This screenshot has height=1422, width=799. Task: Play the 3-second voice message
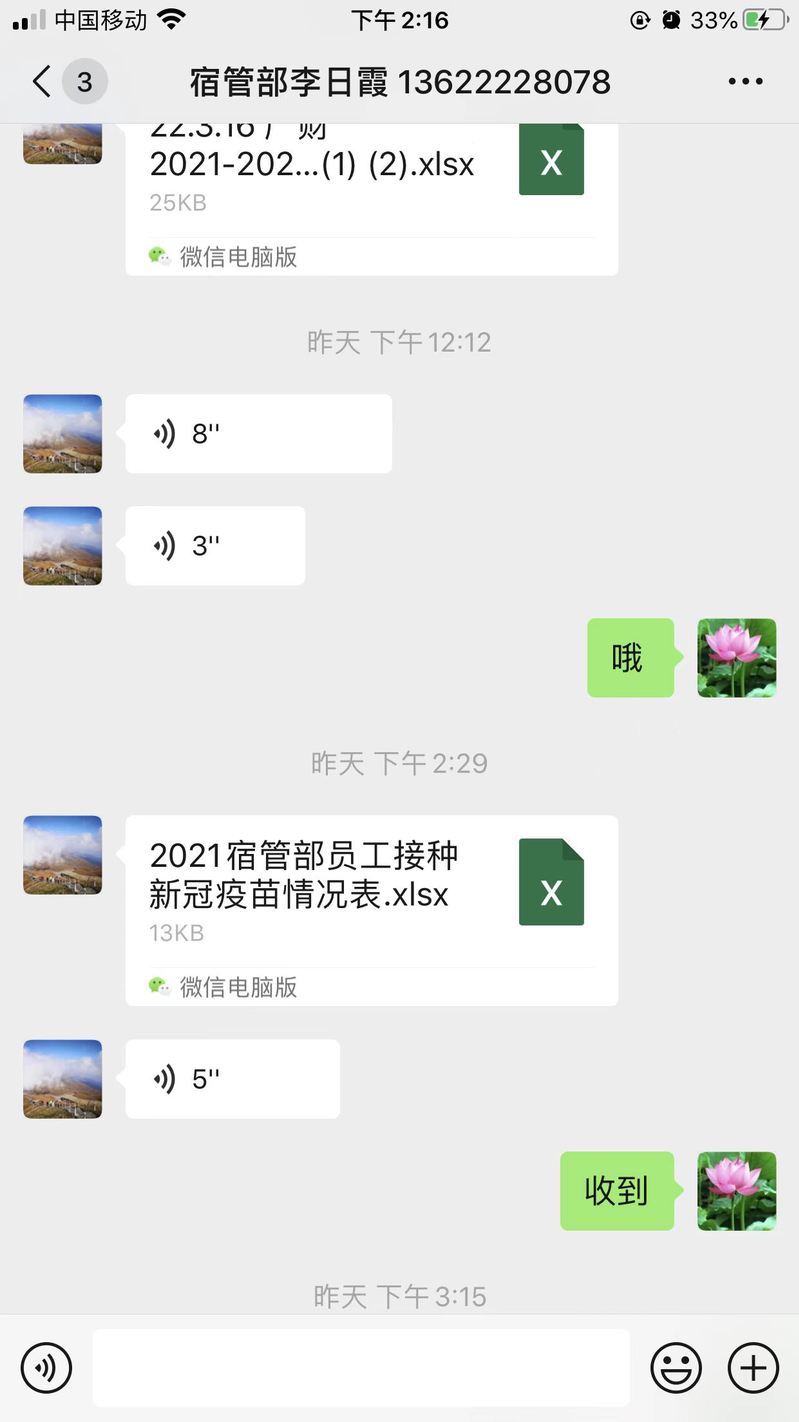[215, 546]
